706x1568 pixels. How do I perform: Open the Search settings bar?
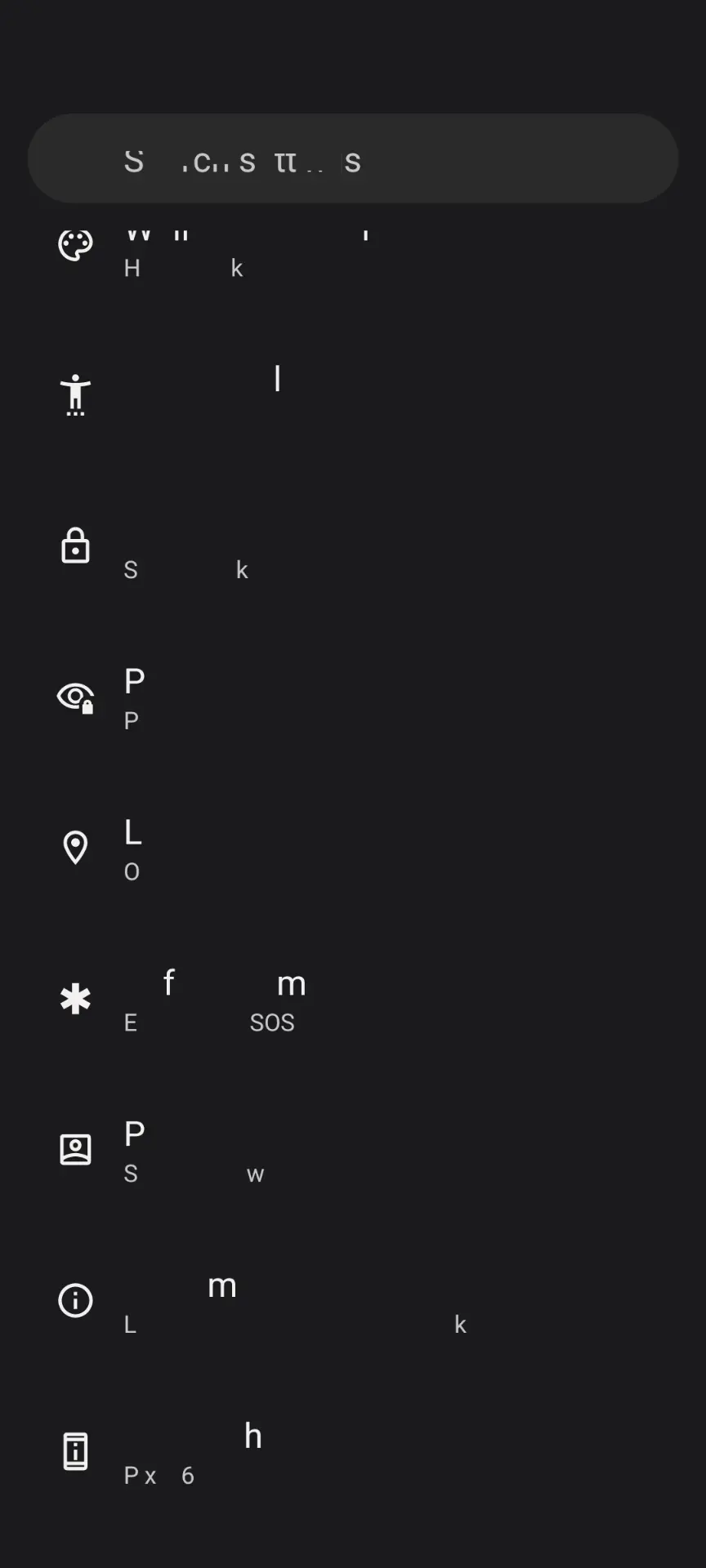tap(353, 159)
